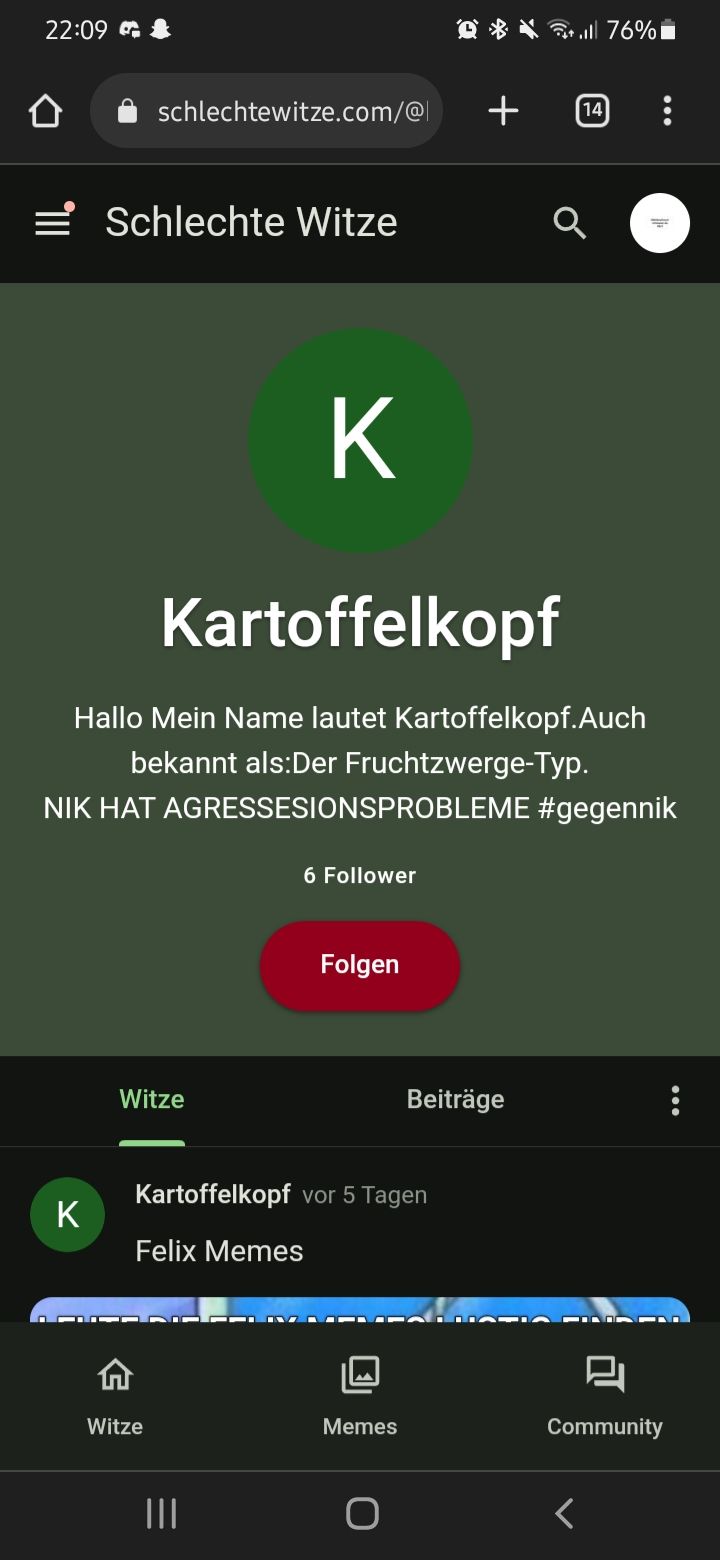The height and width of the screenshot is (1560, 720).
Task: Open your account avatar in the header
Action: click(660, 223)
